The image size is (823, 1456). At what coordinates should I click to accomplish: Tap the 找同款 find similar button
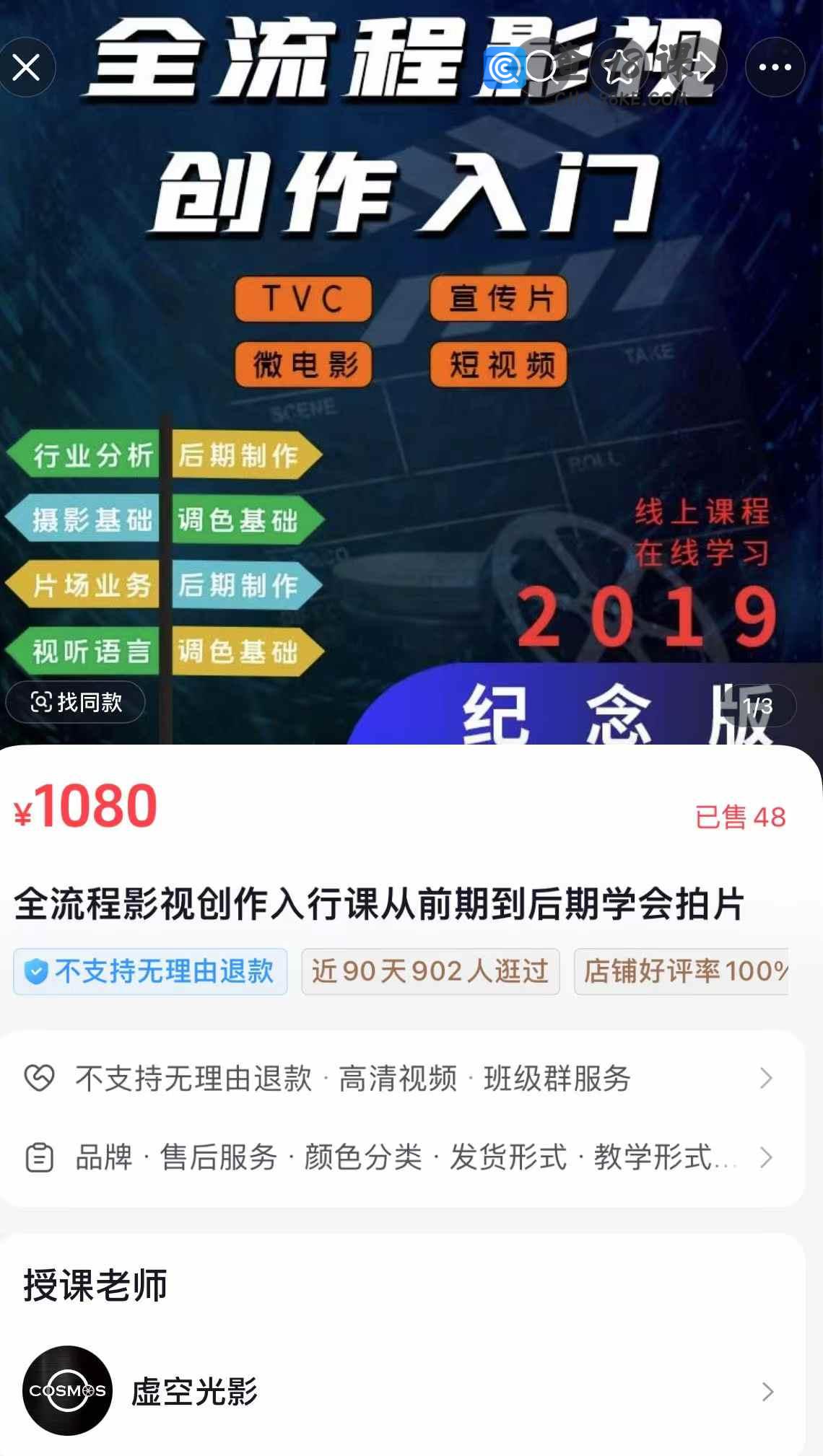(x=76, y=702)
